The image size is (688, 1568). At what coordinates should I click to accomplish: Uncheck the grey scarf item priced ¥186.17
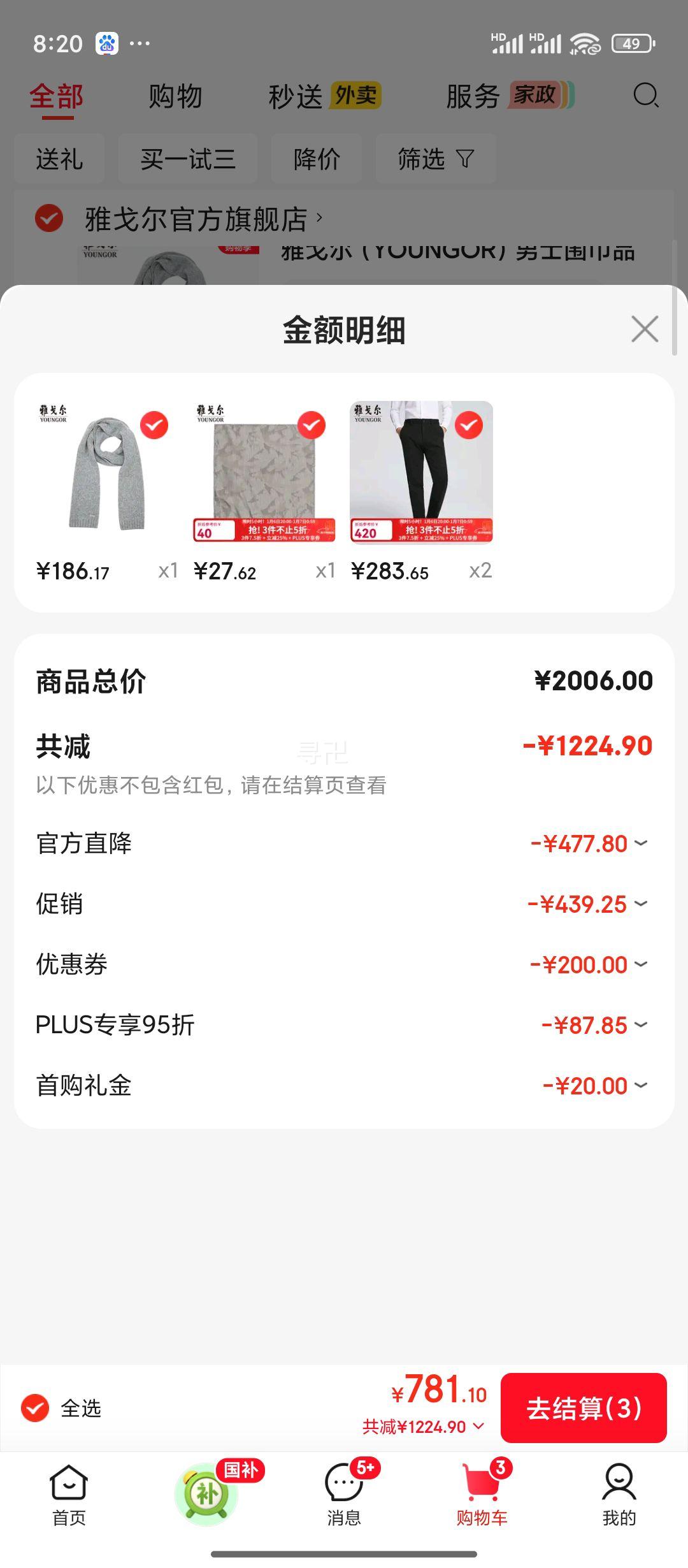click(154, 425)
